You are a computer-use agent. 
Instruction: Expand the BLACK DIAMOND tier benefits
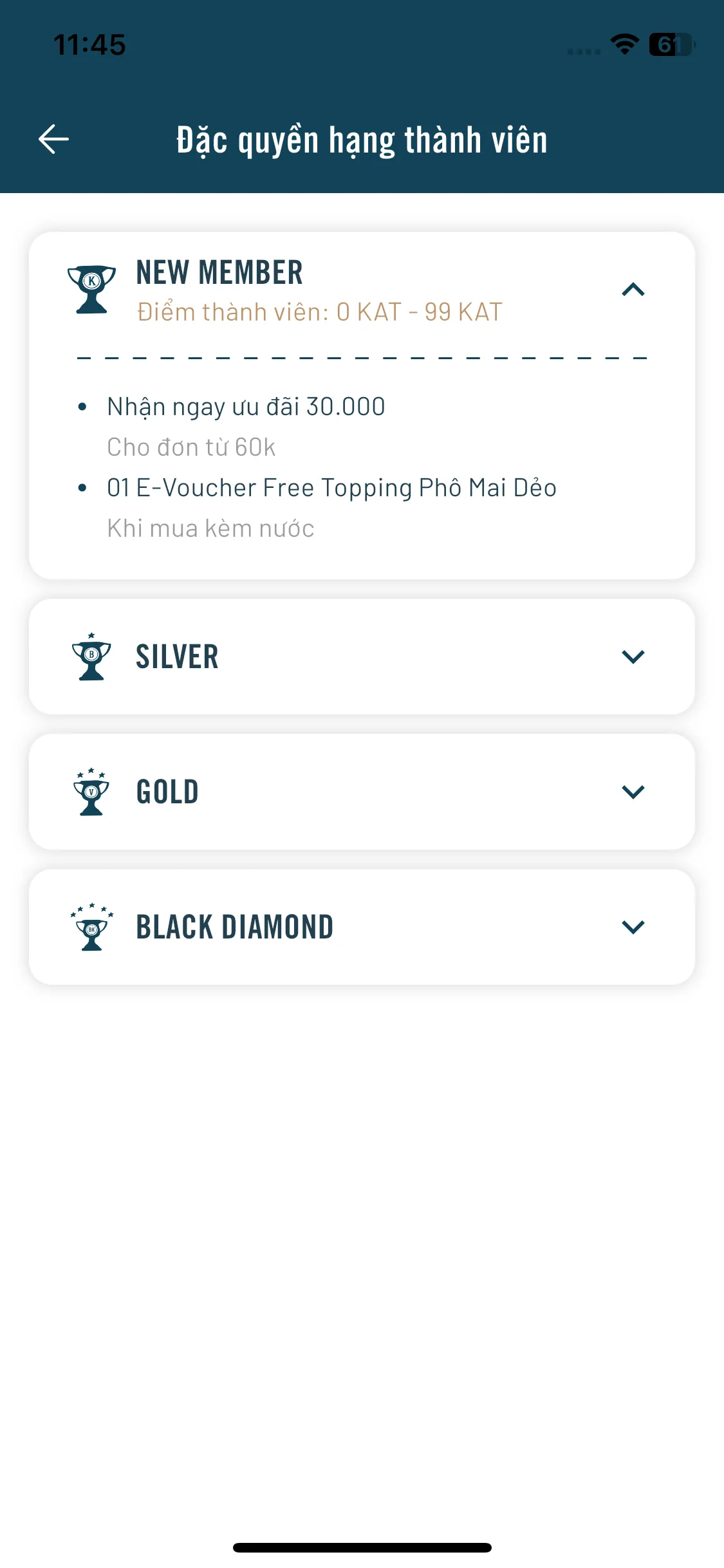point(633,927)
